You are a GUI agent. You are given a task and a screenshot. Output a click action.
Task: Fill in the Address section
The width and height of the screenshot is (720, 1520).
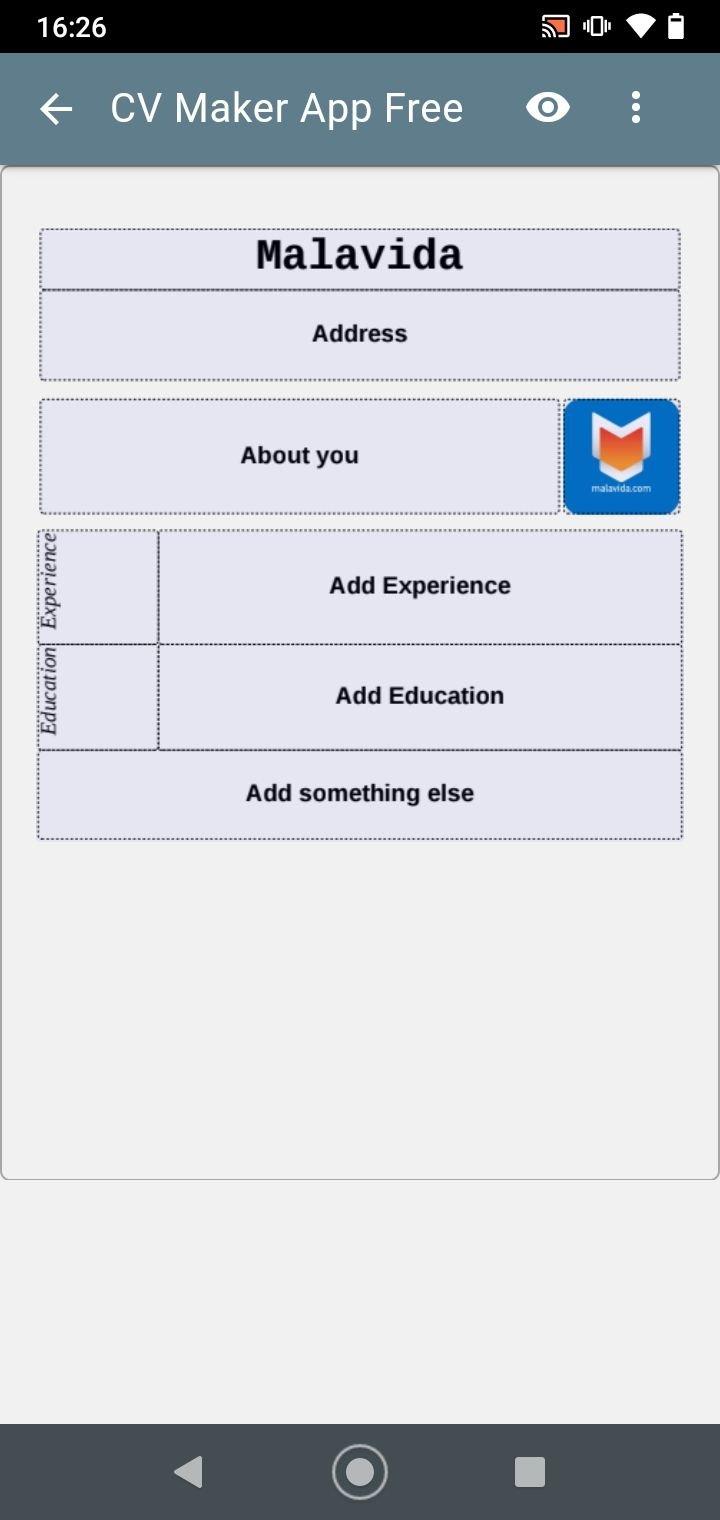tap(360, 335)
